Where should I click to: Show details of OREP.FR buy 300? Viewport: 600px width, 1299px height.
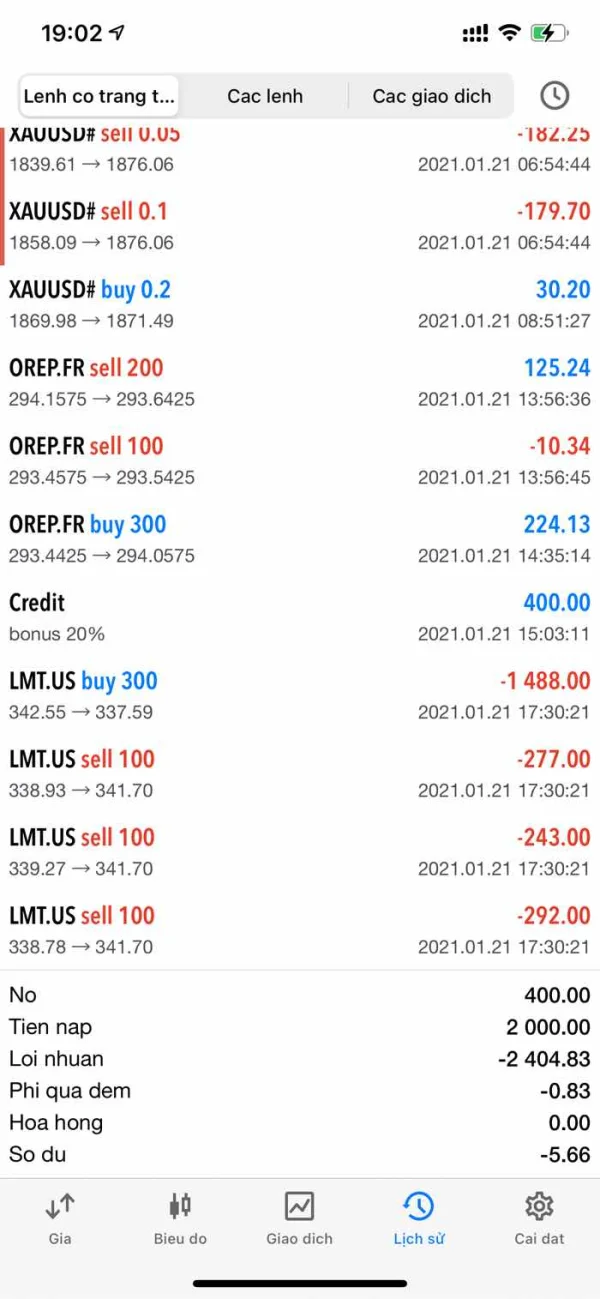[x=300, y=538]
